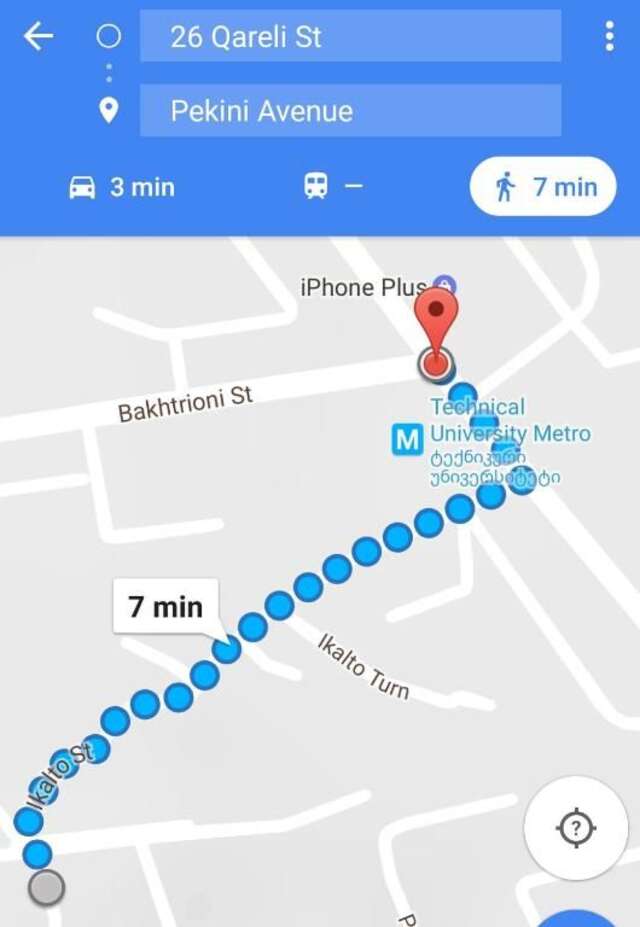Open the Technical University Metro station marker
640x927 pixels.
(407, 439)
